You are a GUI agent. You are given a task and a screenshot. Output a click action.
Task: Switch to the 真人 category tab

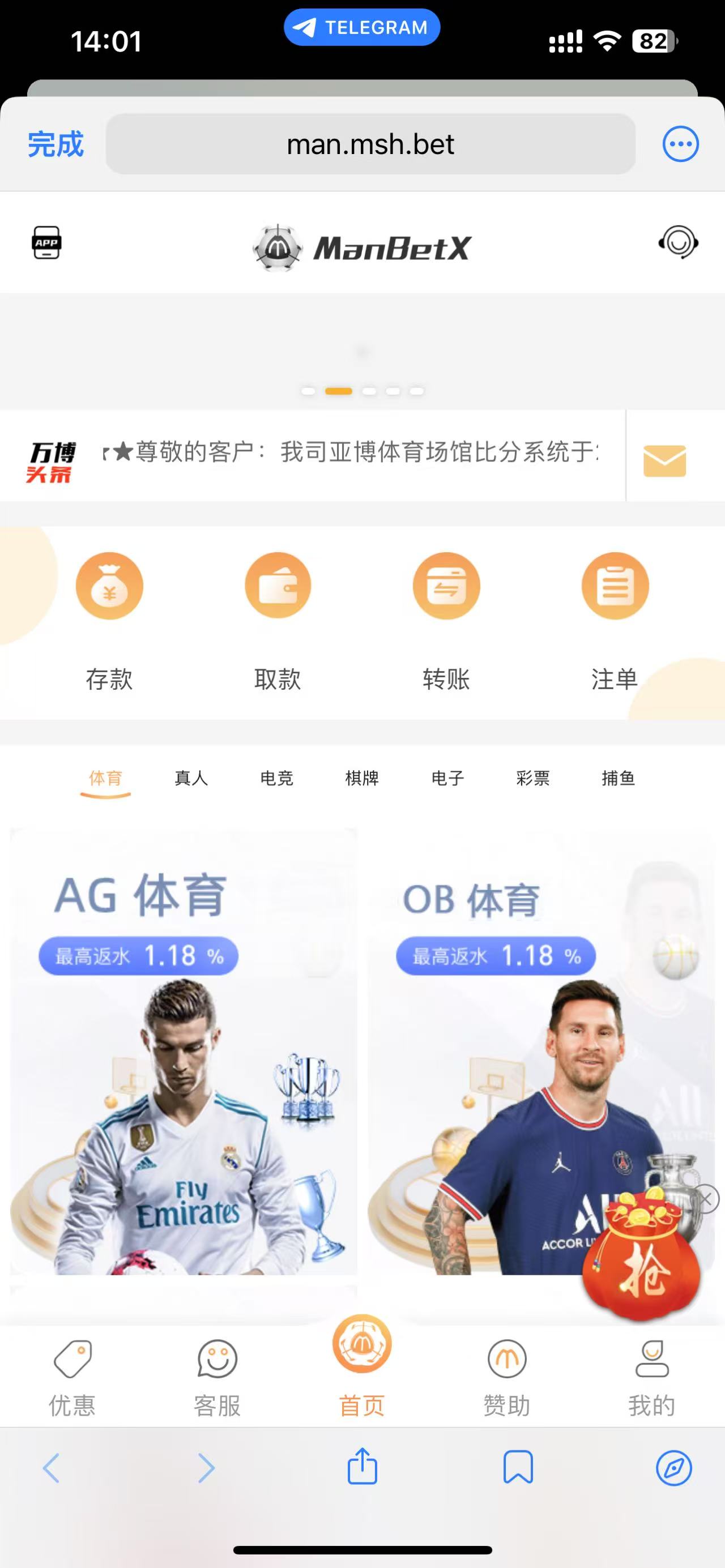click(x=191, y=778)
